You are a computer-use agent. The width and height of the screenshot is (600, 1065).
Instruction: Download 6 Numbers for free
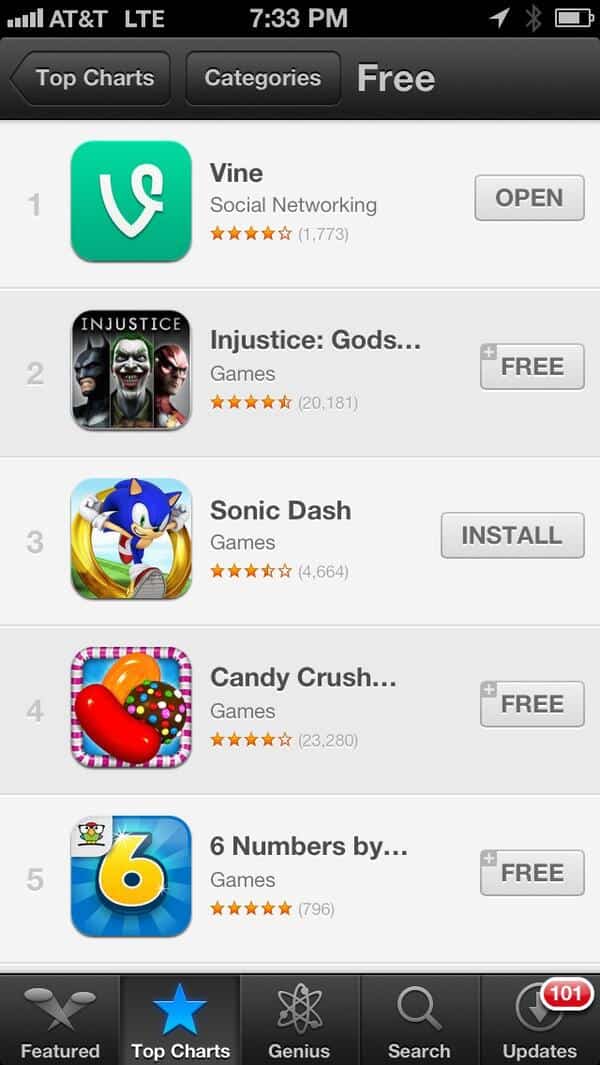click(x=532, y=873)
